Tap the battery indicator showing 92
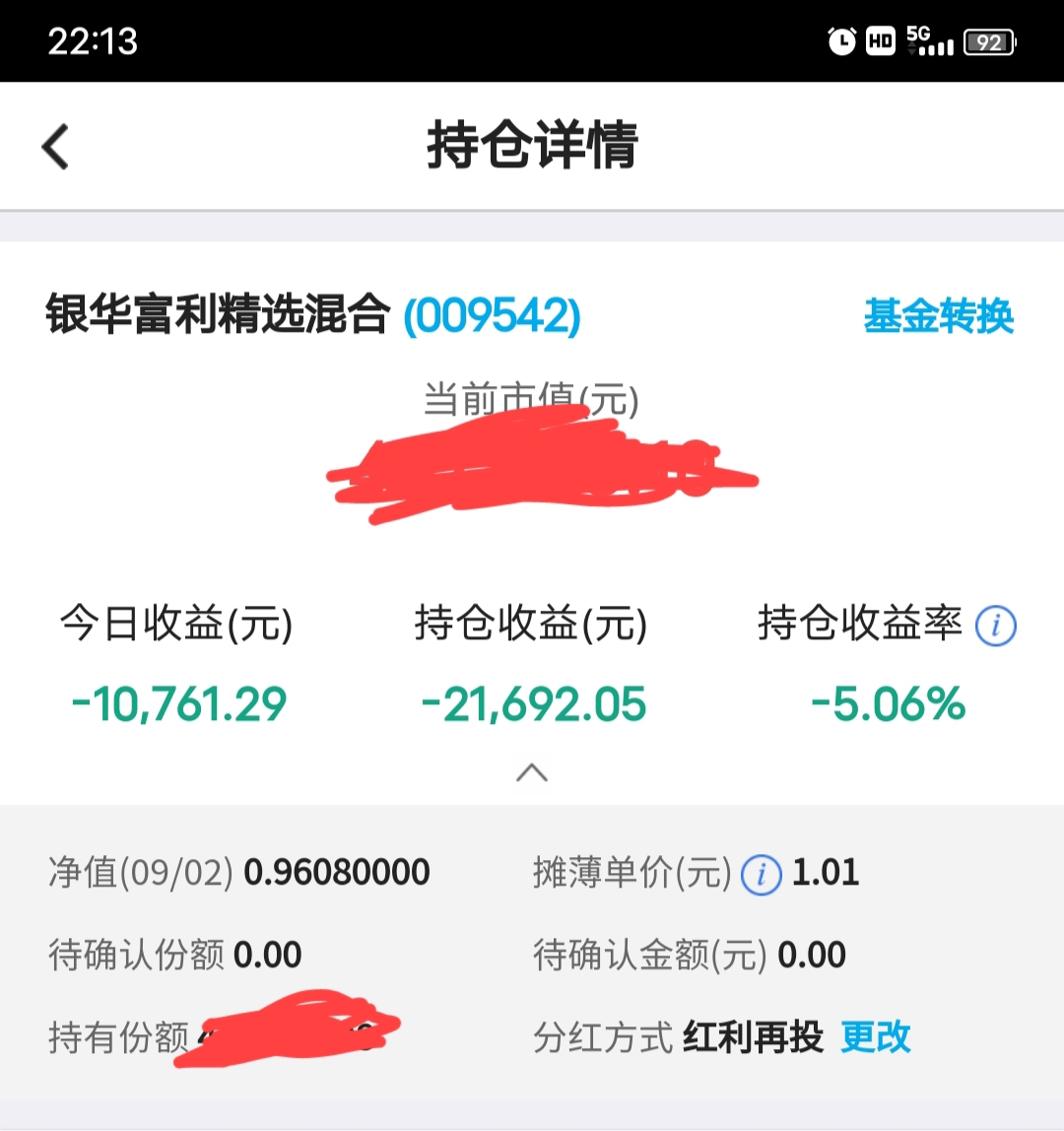The image size is (1064, 1131). click(x=991, y=42)
